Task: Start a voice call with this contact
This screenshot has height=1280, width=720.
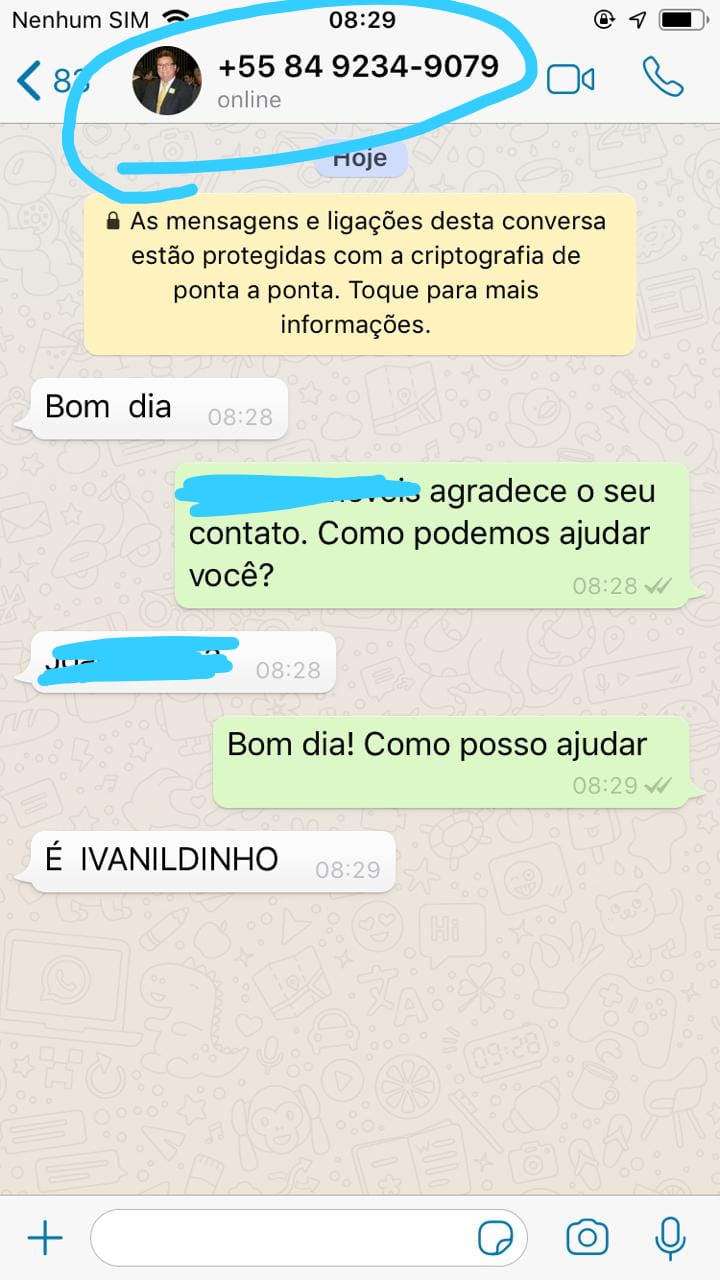Action: (x=662, y=77)
